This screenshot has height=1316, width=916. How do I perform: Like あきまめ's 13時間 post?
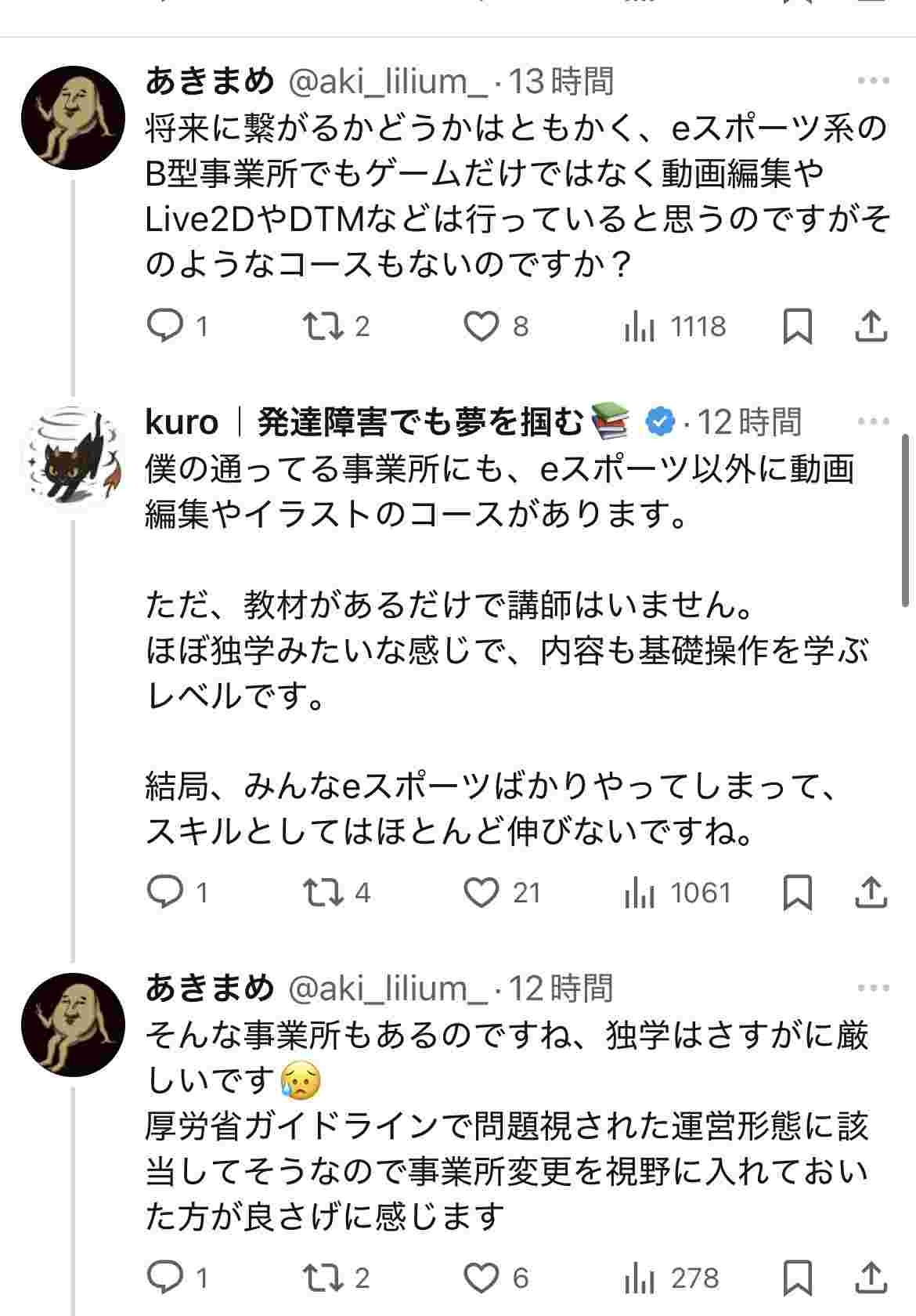(481, 327)
